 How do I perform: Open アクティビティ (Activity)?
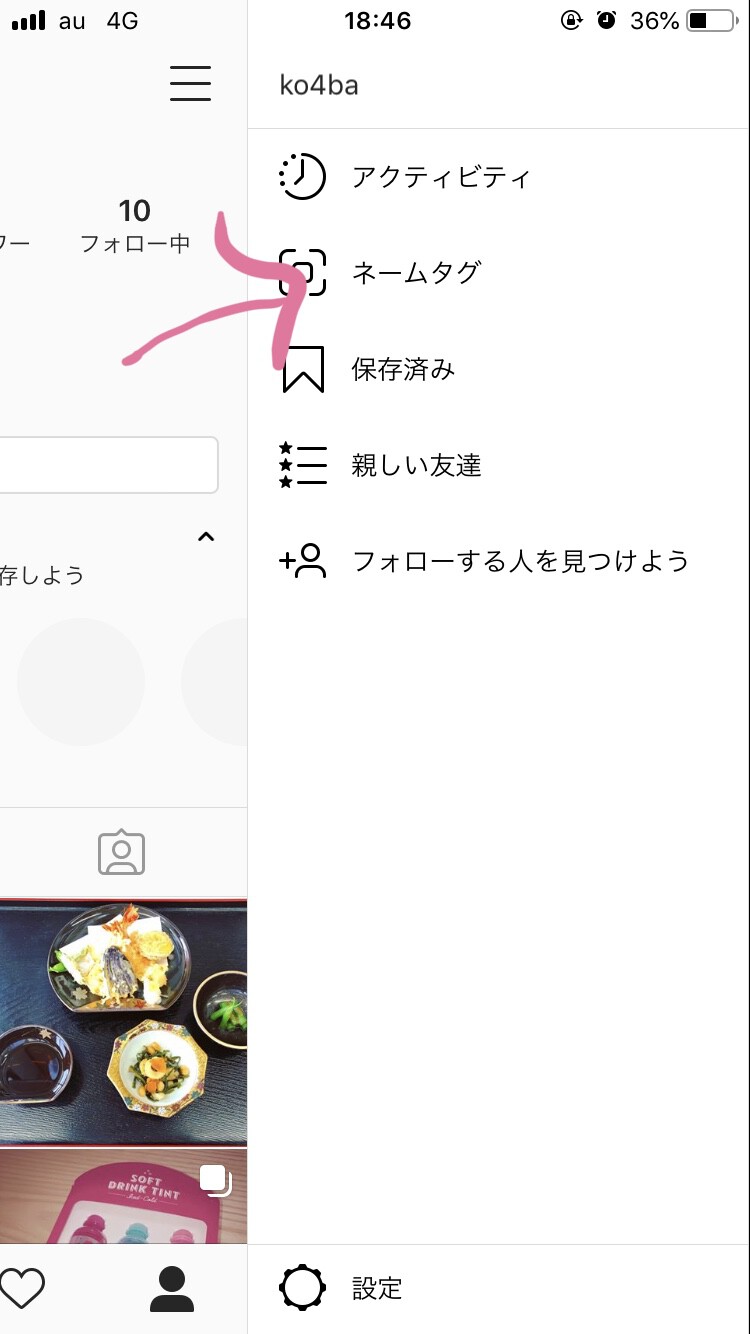pos(440,178)
